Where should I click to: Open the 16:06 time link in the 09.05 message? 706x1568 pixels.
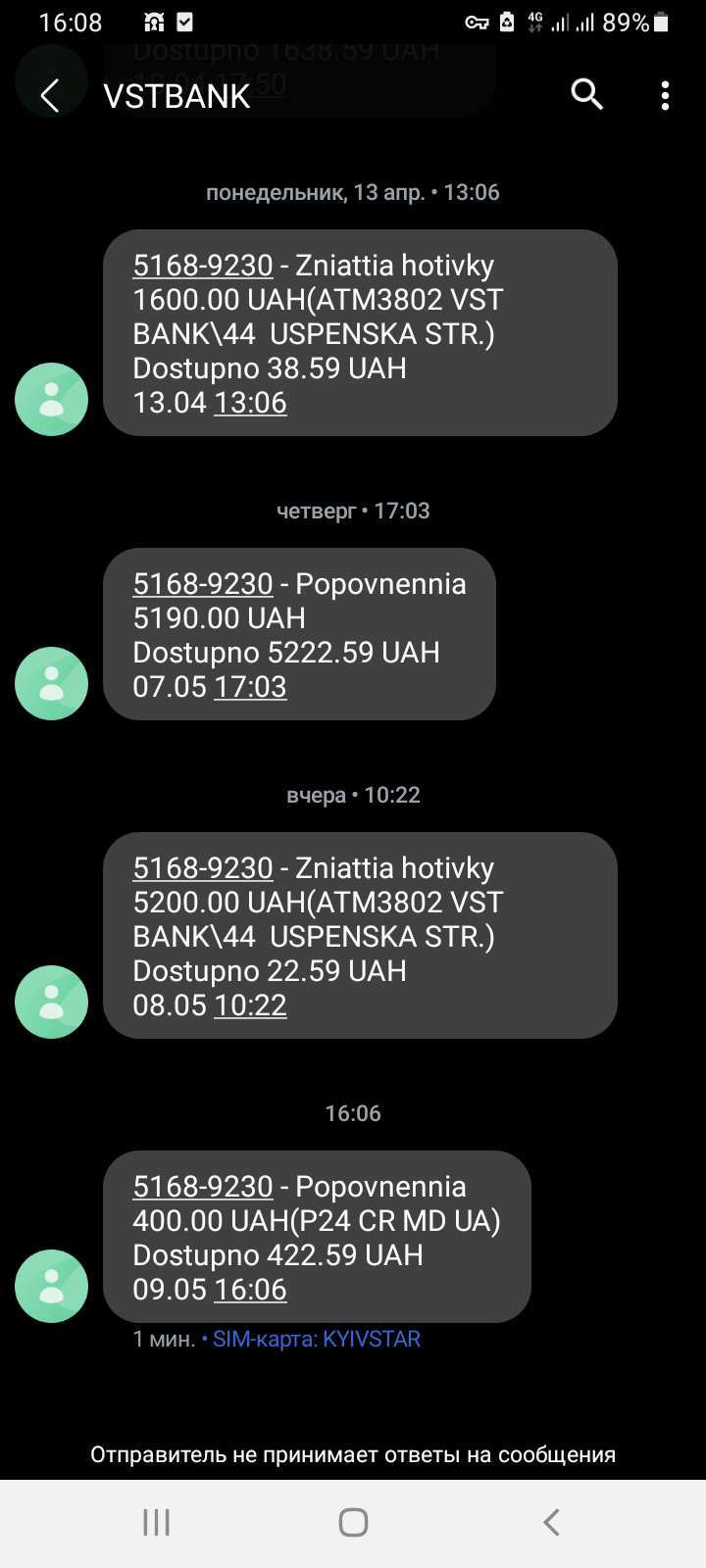point(250,1290)
